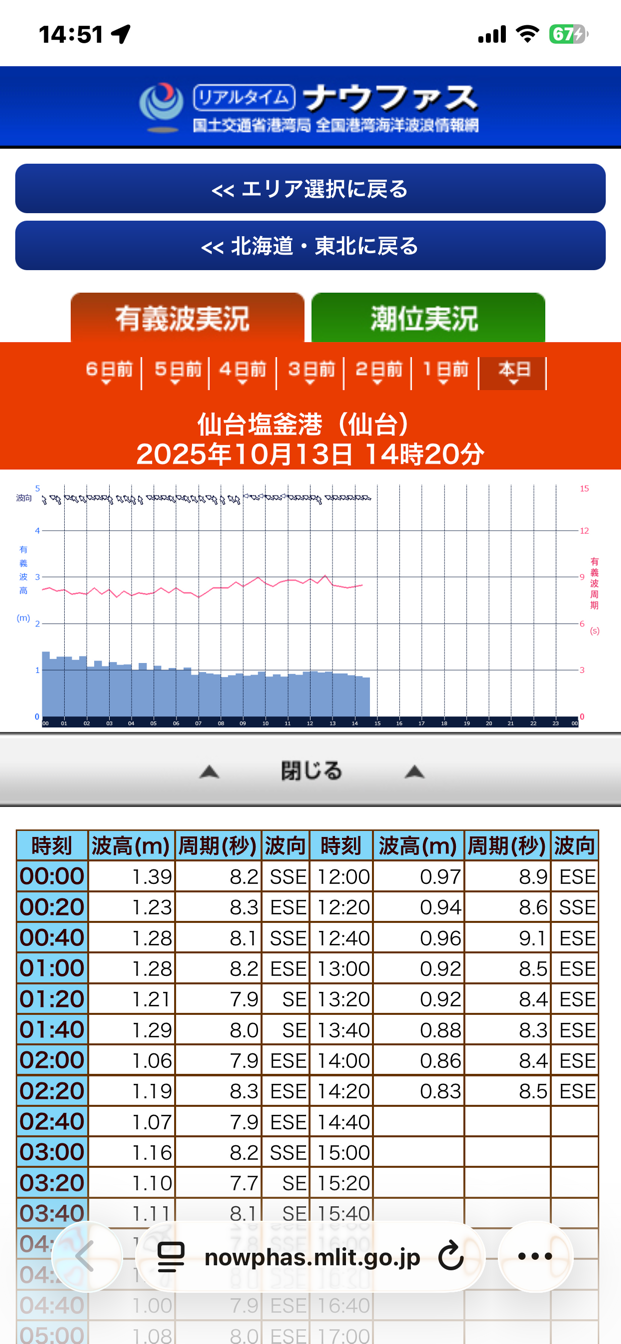
Task: Go back to the previous page
Action: pos(85,1257)
